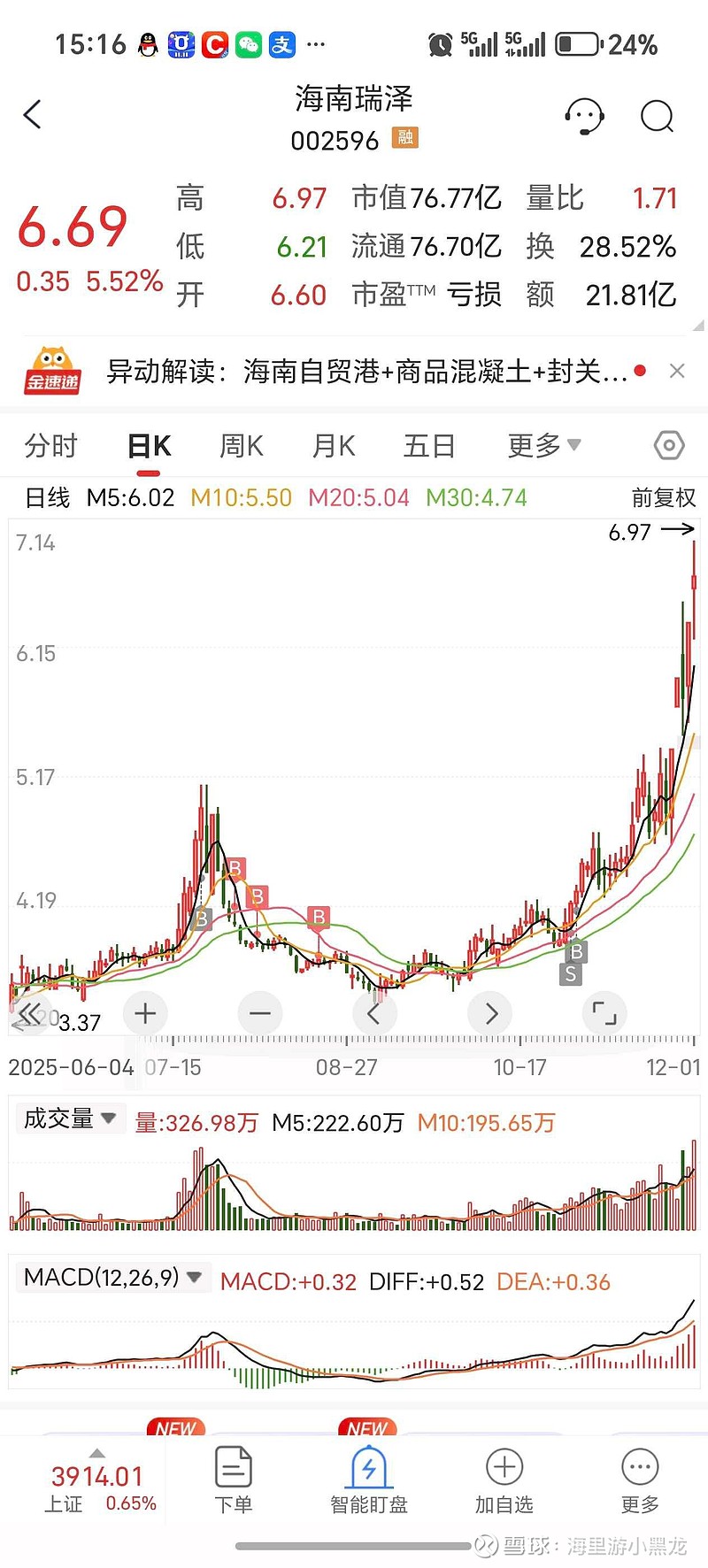Step chart right with forward chevron

click(x=489, y=1013)
